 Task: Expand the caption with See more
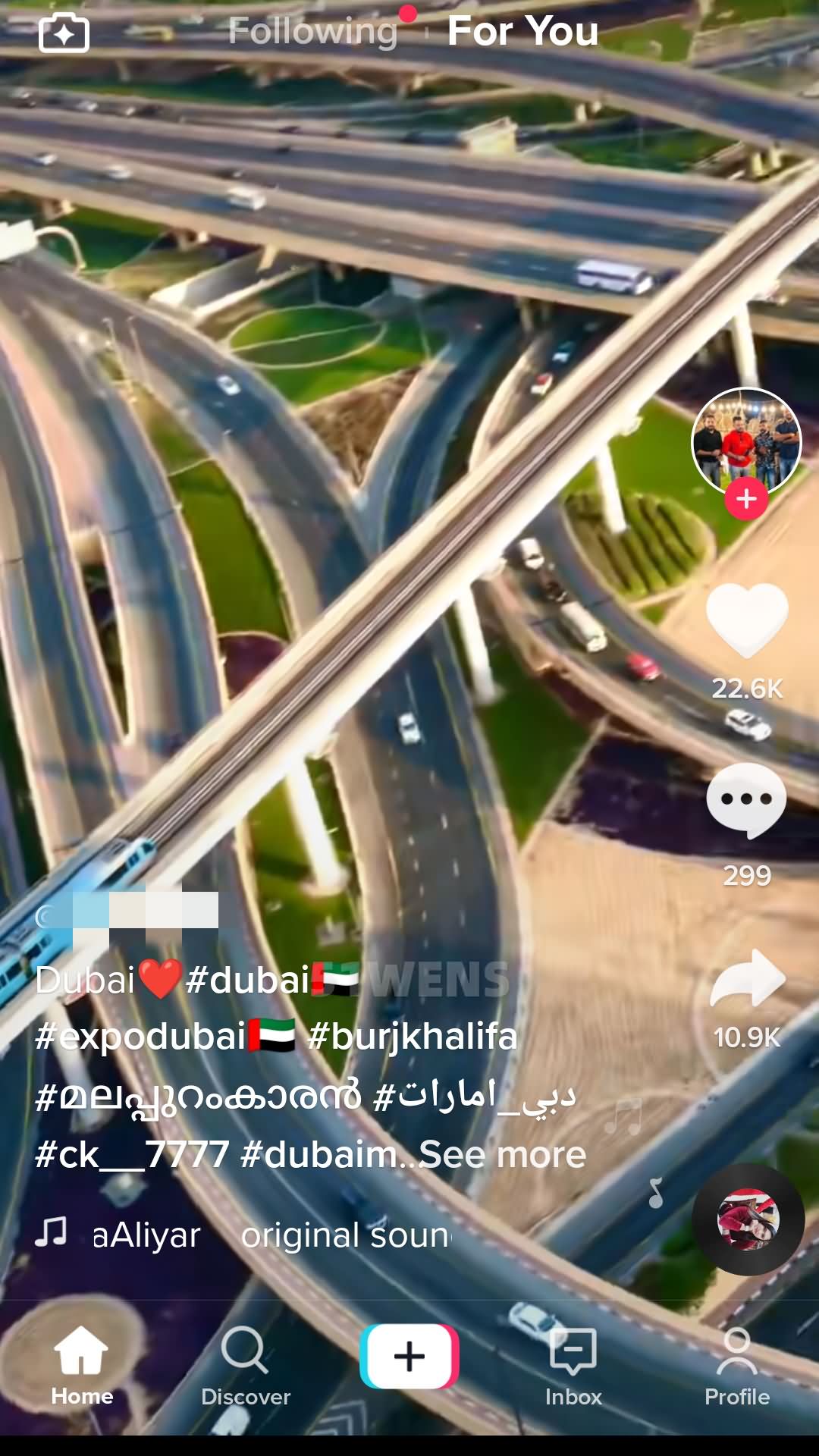pos(502,1155)
